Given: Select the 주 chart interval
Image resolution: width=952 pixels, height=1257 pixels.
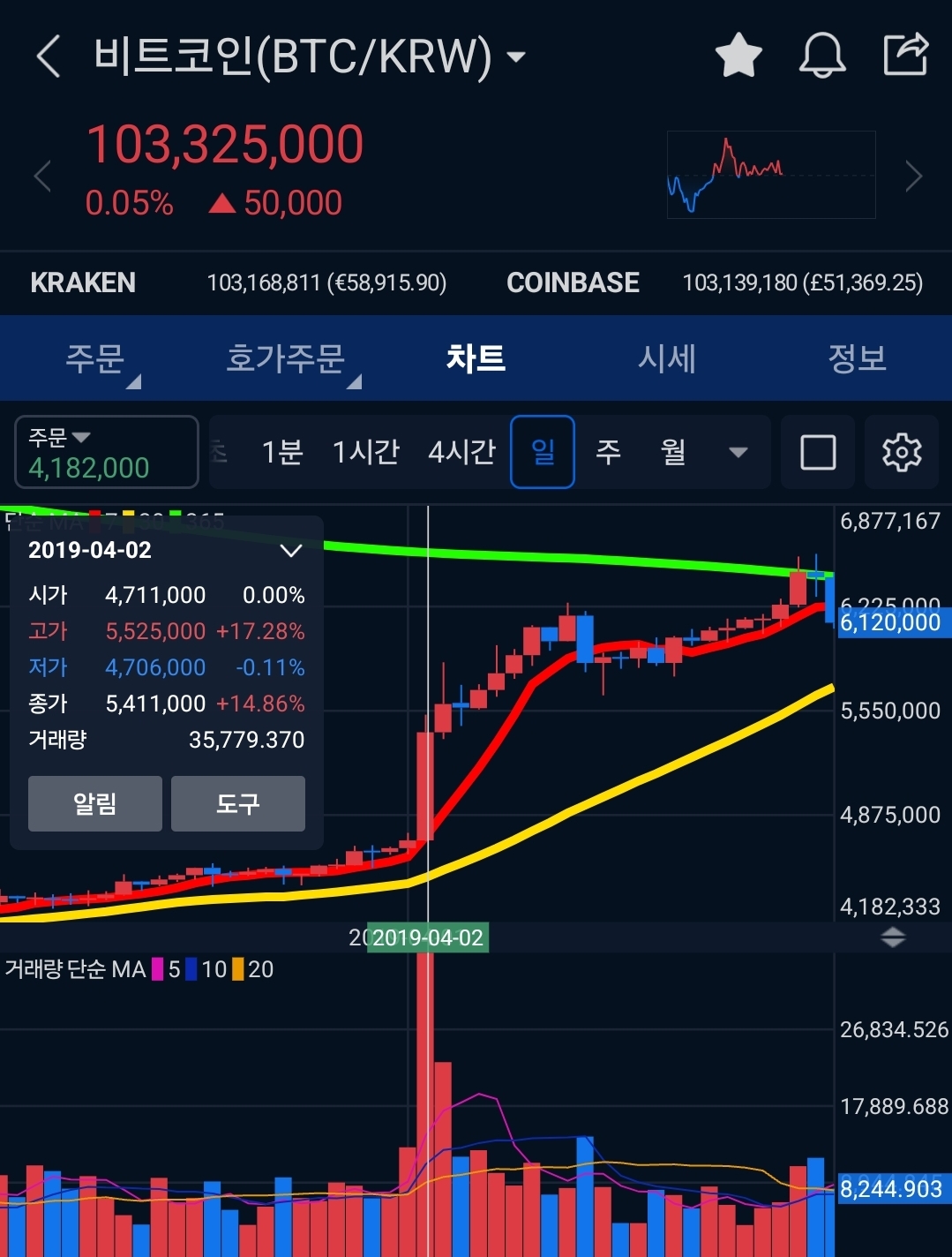Looking at the screenshot, I should (608, 452).
